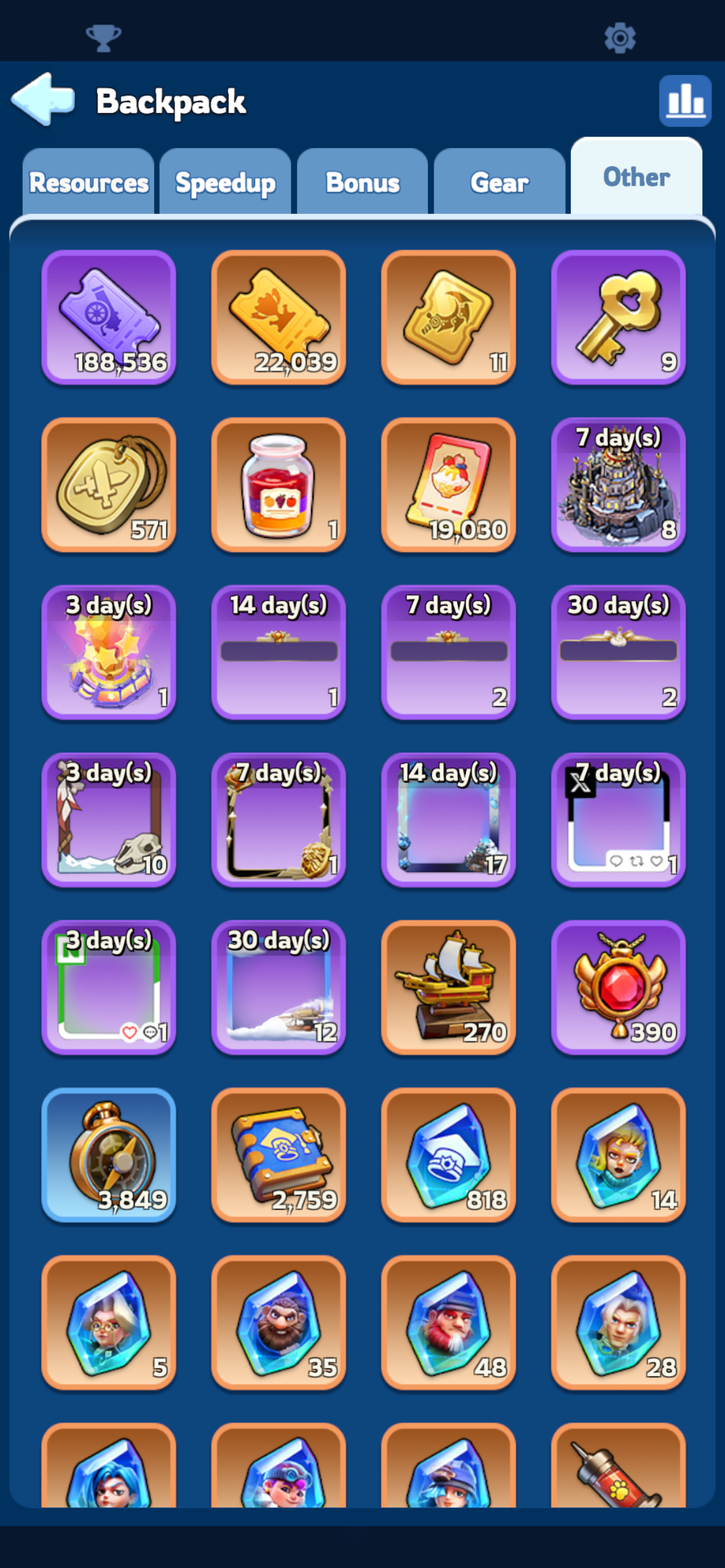The image size is (725, 1568).
Task: Select the crossed swords medal with 571
Action: point(109,484)
